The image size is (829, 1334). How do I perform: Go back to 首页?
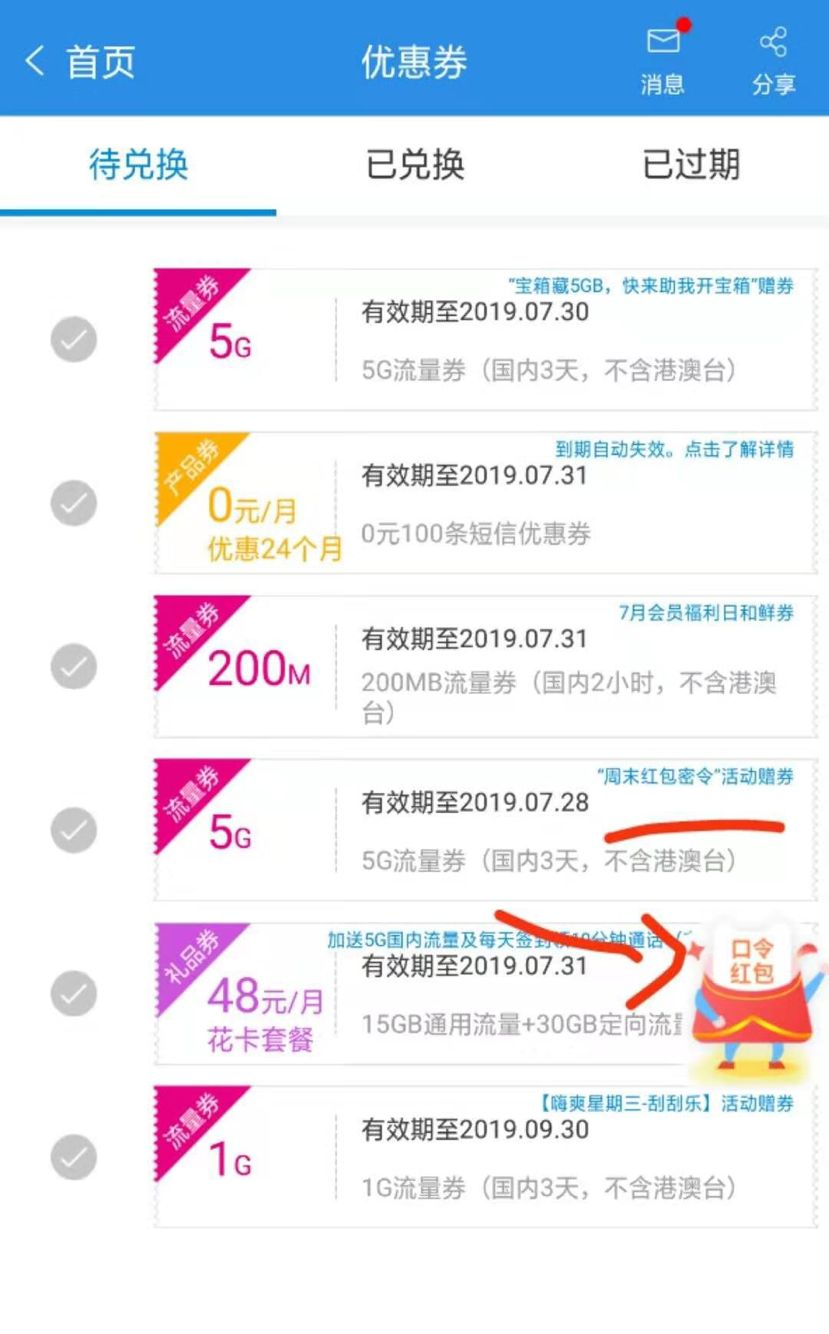tap(78, 62)
